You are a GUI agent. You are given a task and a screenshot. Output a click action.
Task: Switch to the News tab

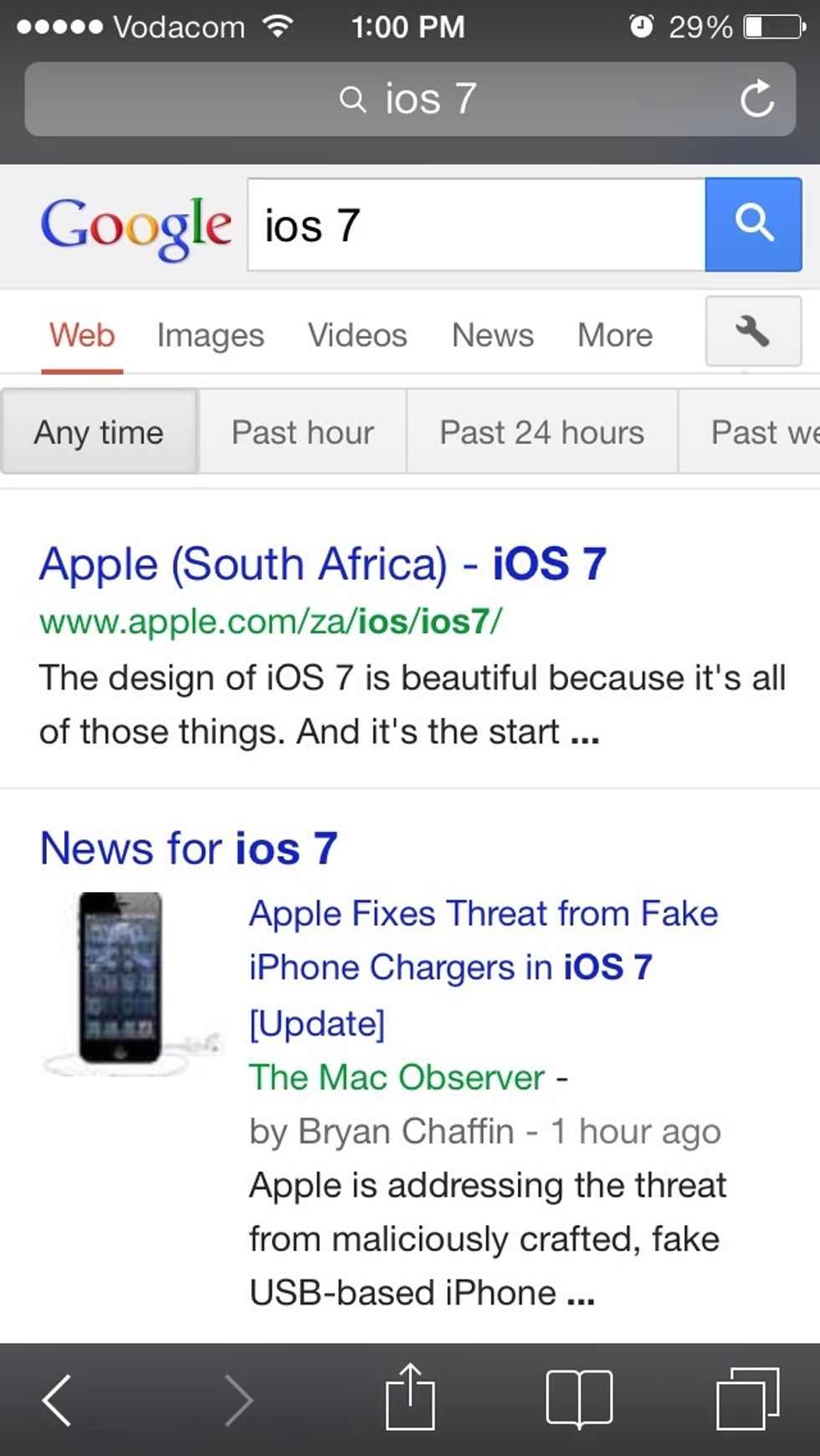(x=492, y=336)
